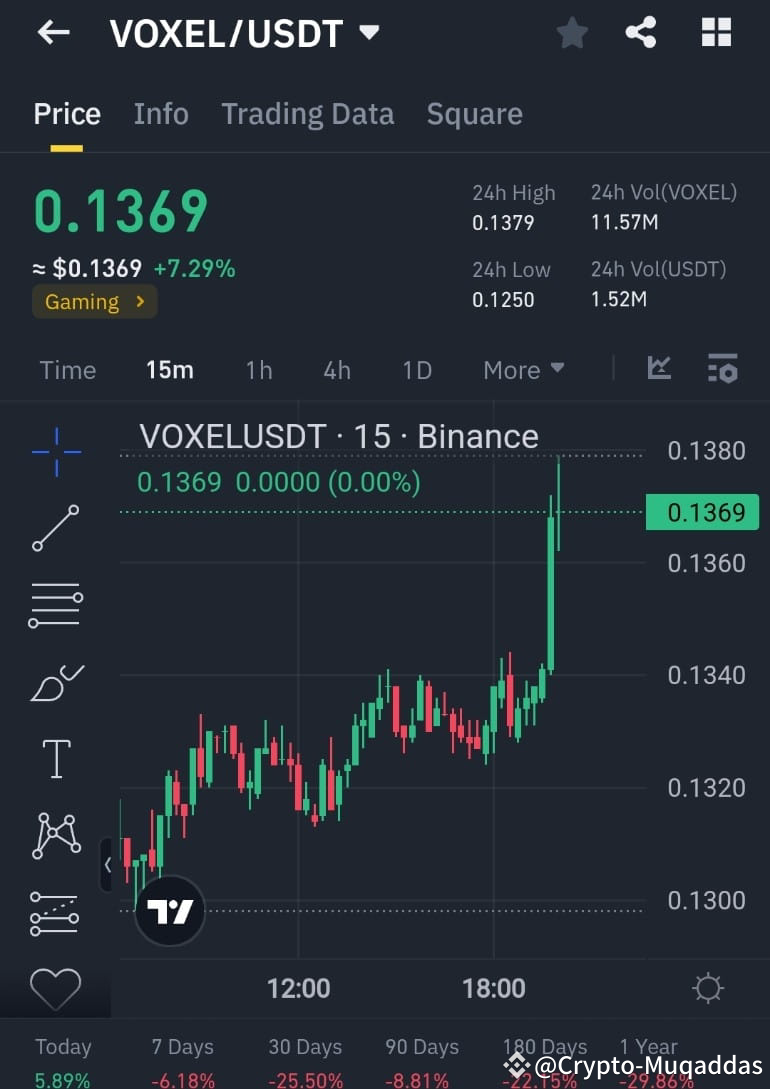
Task: Select the brush drawing tool
Action: [55, 682]
